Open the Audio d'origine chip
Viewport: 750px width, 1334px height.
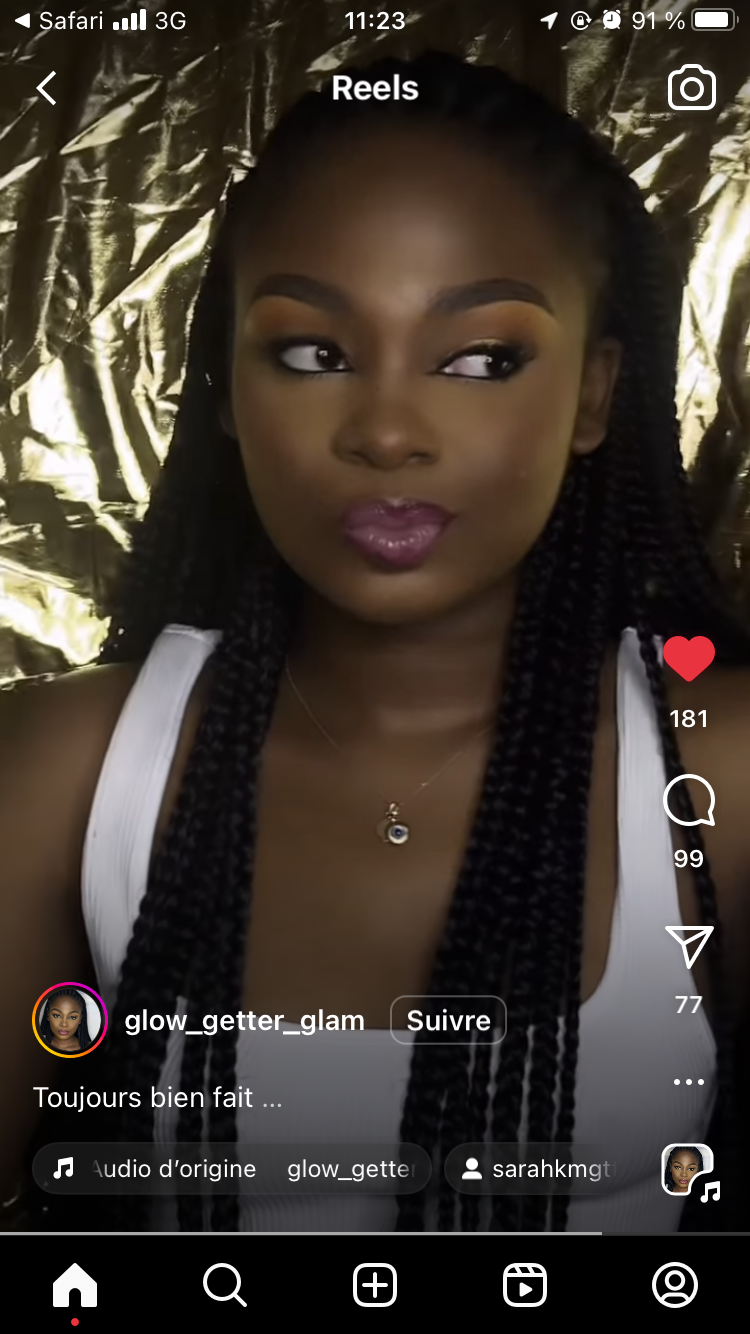point(232,1169)
